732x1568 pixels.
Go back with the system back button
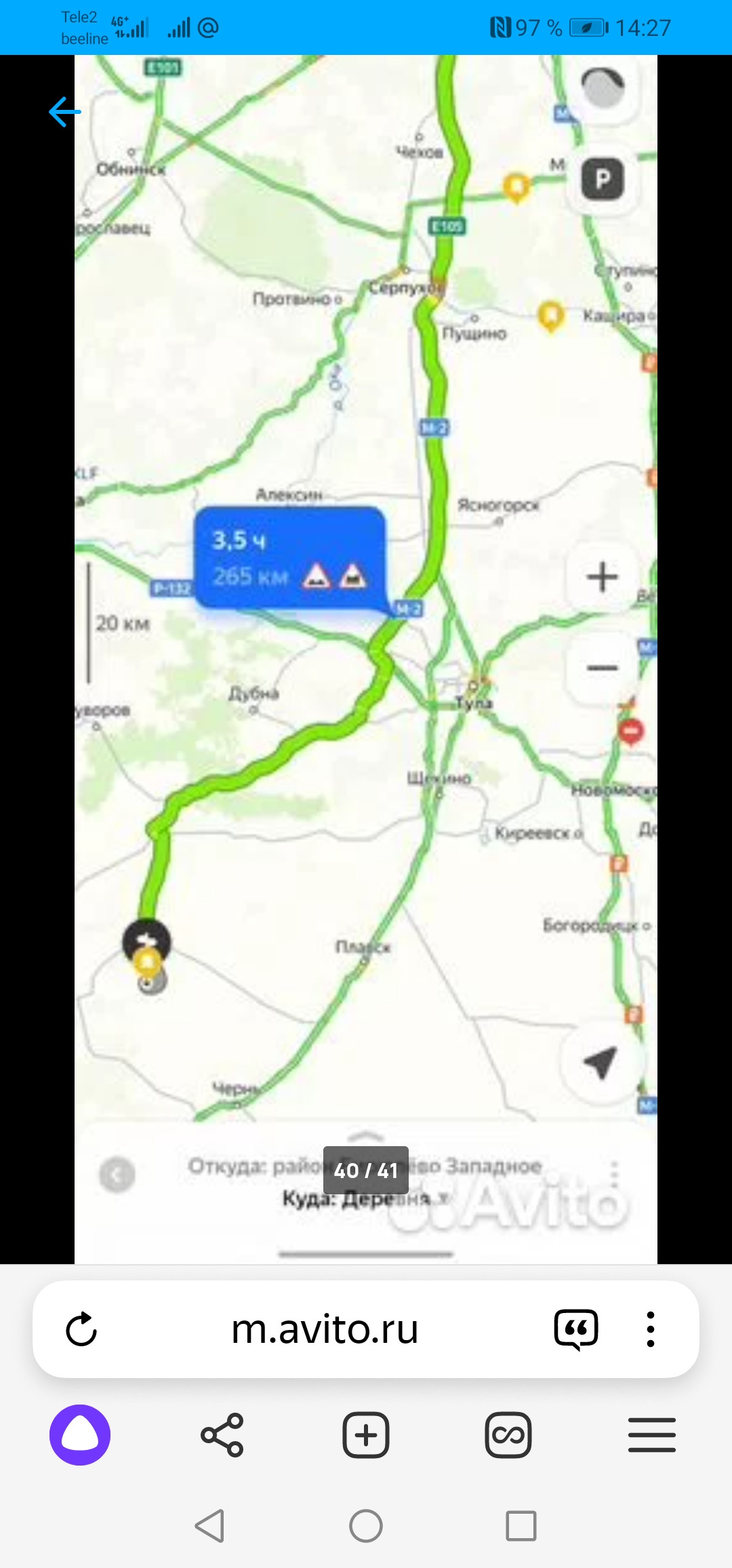(x=209, y=1526)
